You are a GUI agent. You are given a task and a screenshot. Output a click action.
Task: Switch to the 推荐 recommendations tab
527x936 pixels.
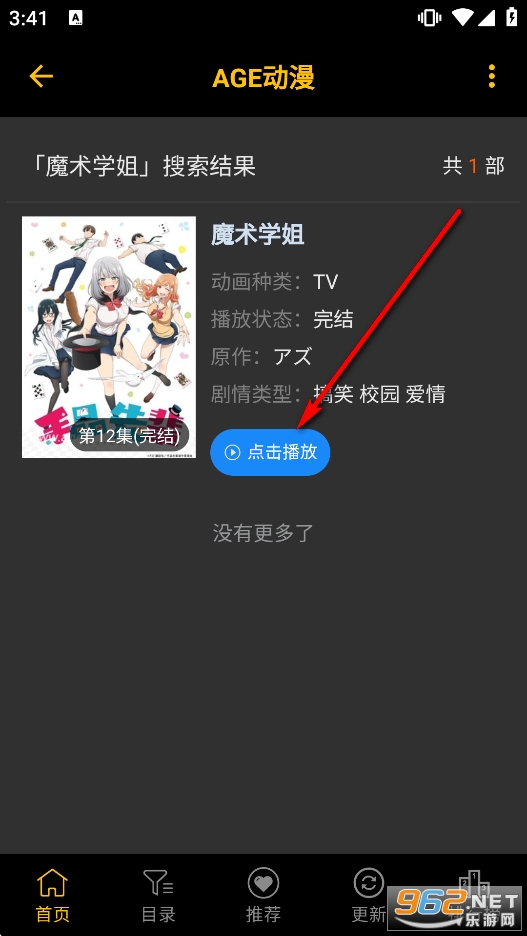click(263, 895)
